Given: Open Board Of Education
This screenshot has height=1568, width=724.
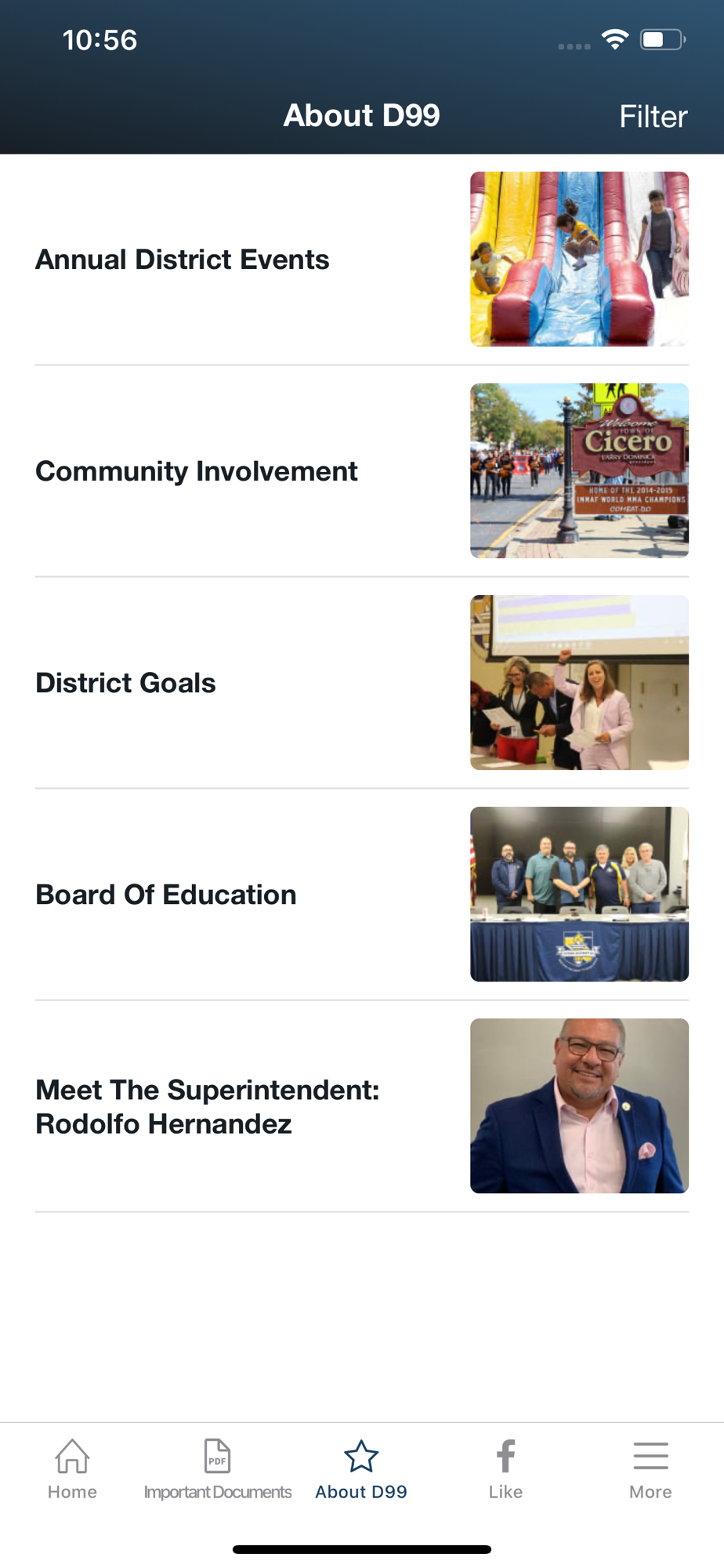Looking at the screenshot, I should coord(166,895).
